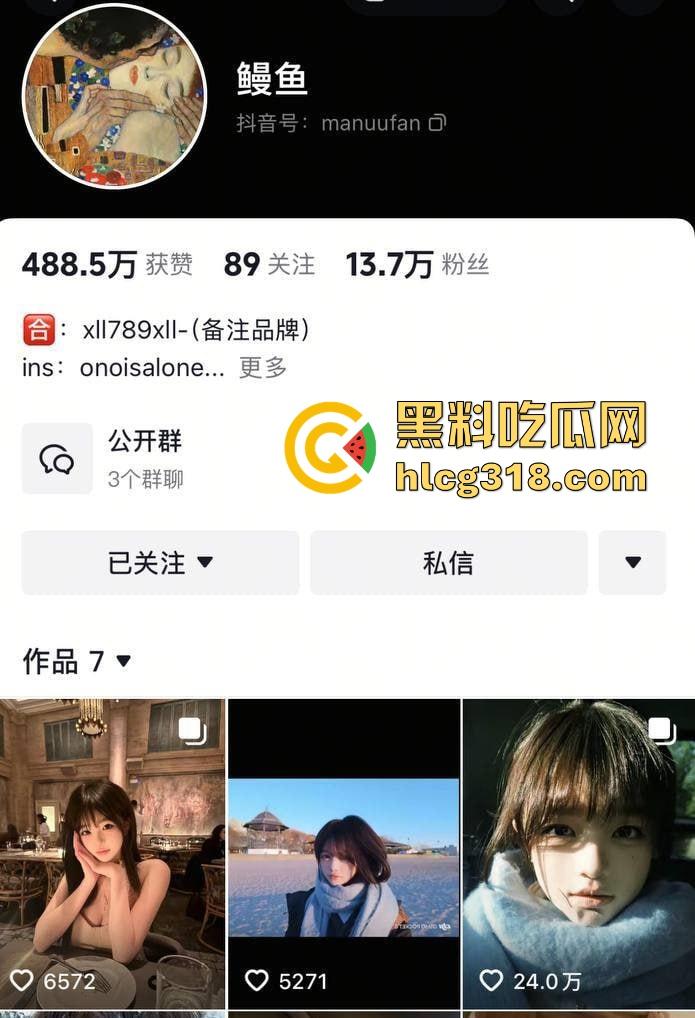Expand the bio with 更多

click(x=263, y=368)
